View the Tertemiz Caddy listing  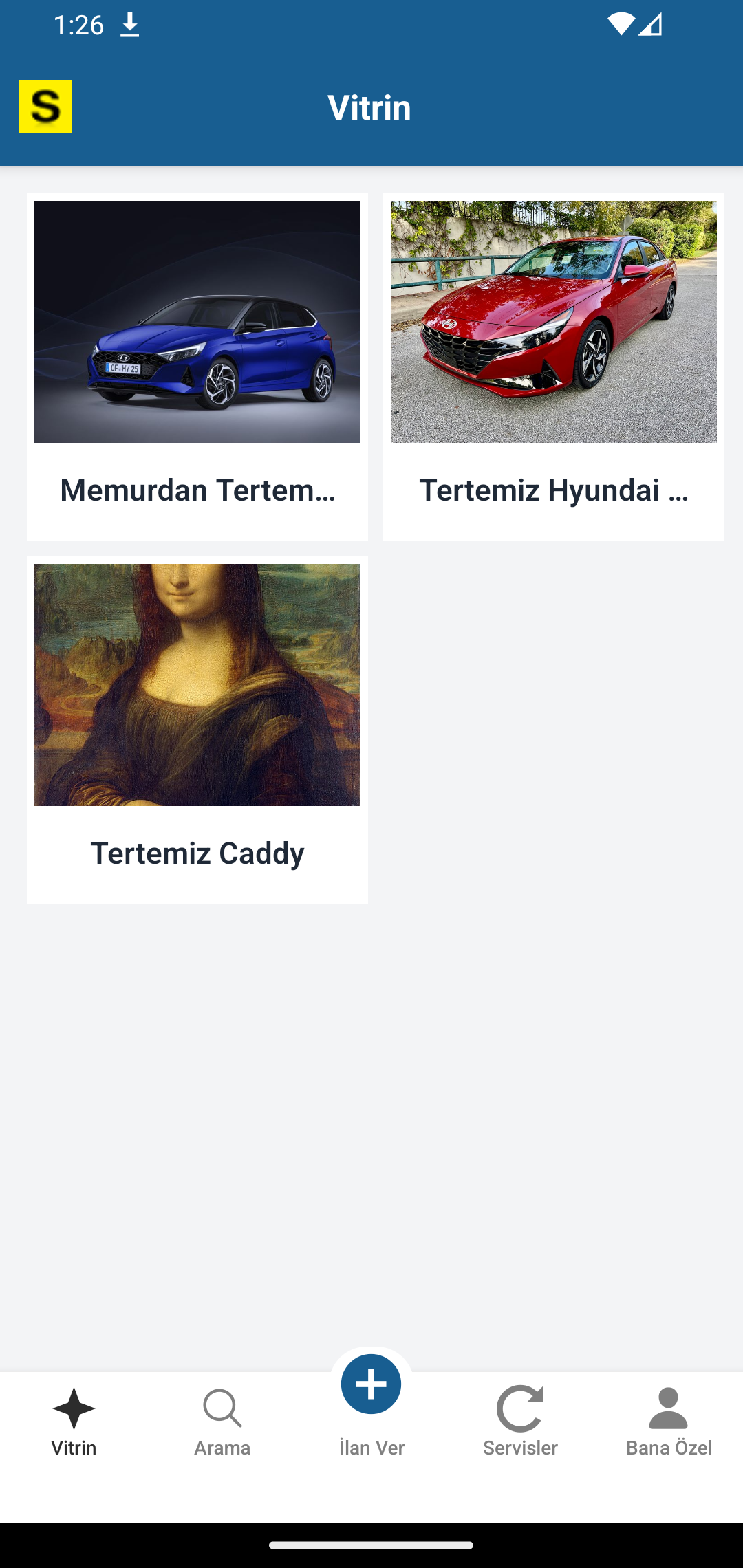pyautogui.click(x=197, y=730)
